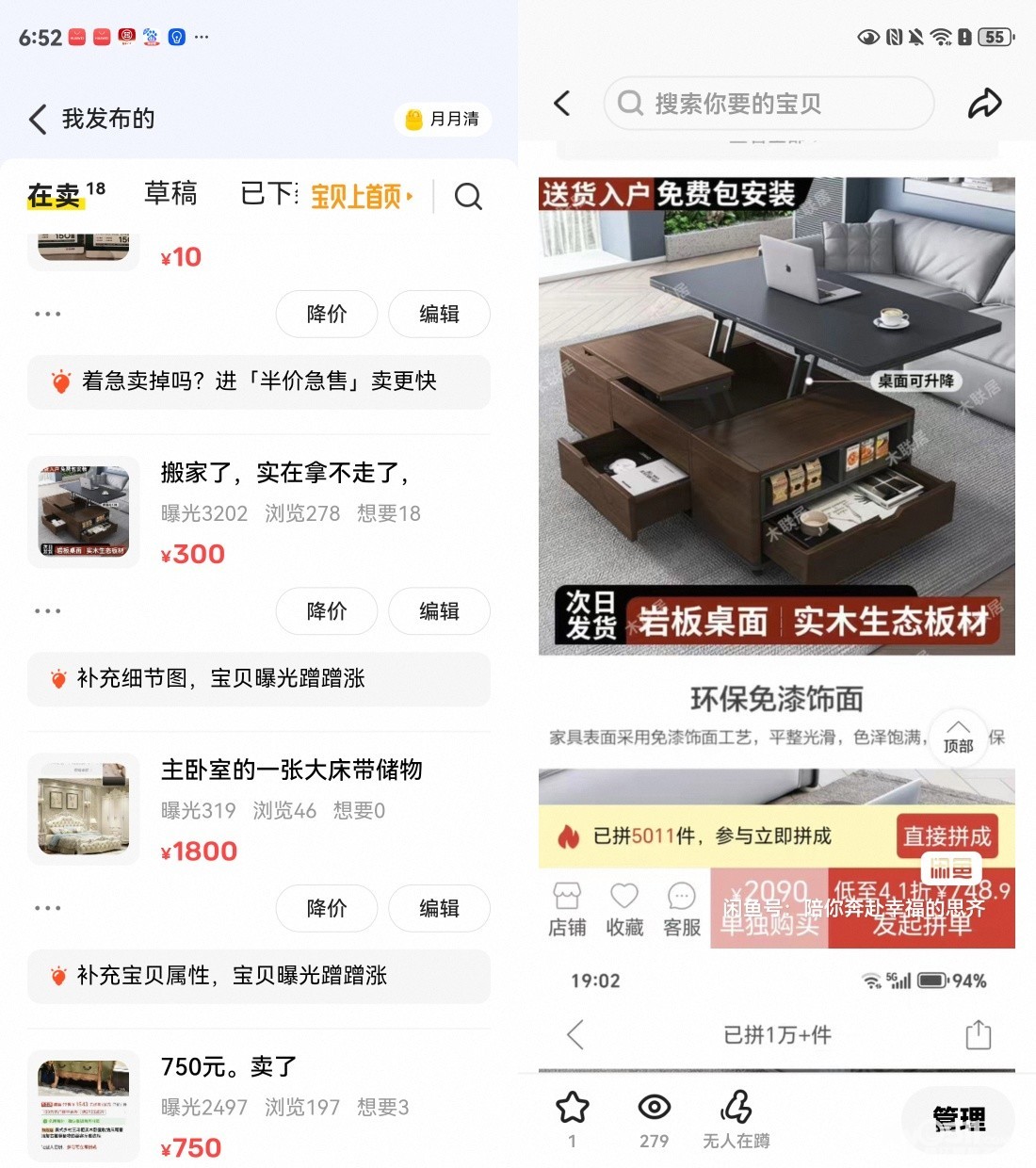The image size is (1036, 1168).
Task: Edit the 搬家了，实在拿不走了 listing
Action: click(439, 611)
